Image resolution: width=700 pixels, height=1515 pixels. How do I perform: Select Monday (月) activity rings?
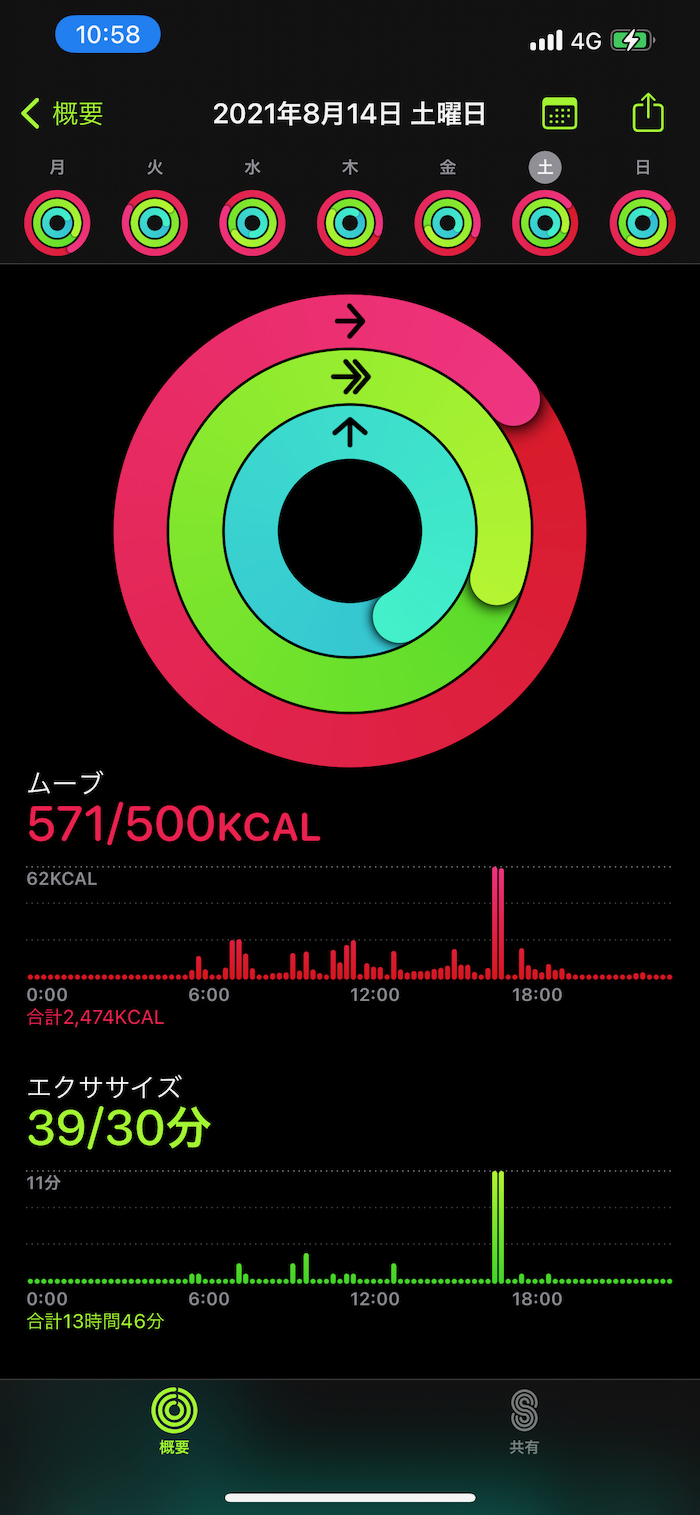coord(57,222)
